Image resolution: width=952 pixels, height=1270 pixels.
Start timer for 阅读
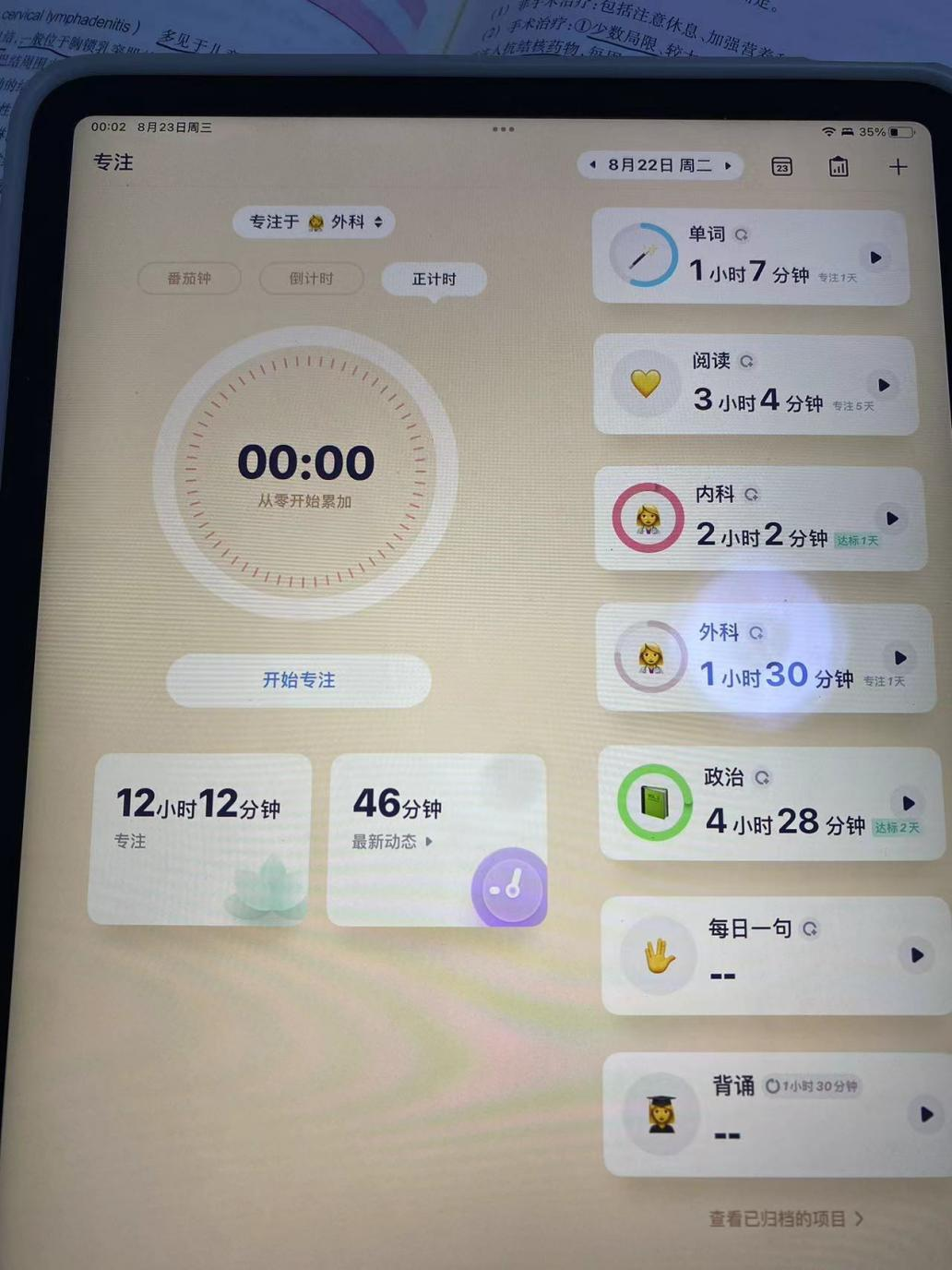pos(883,385)
